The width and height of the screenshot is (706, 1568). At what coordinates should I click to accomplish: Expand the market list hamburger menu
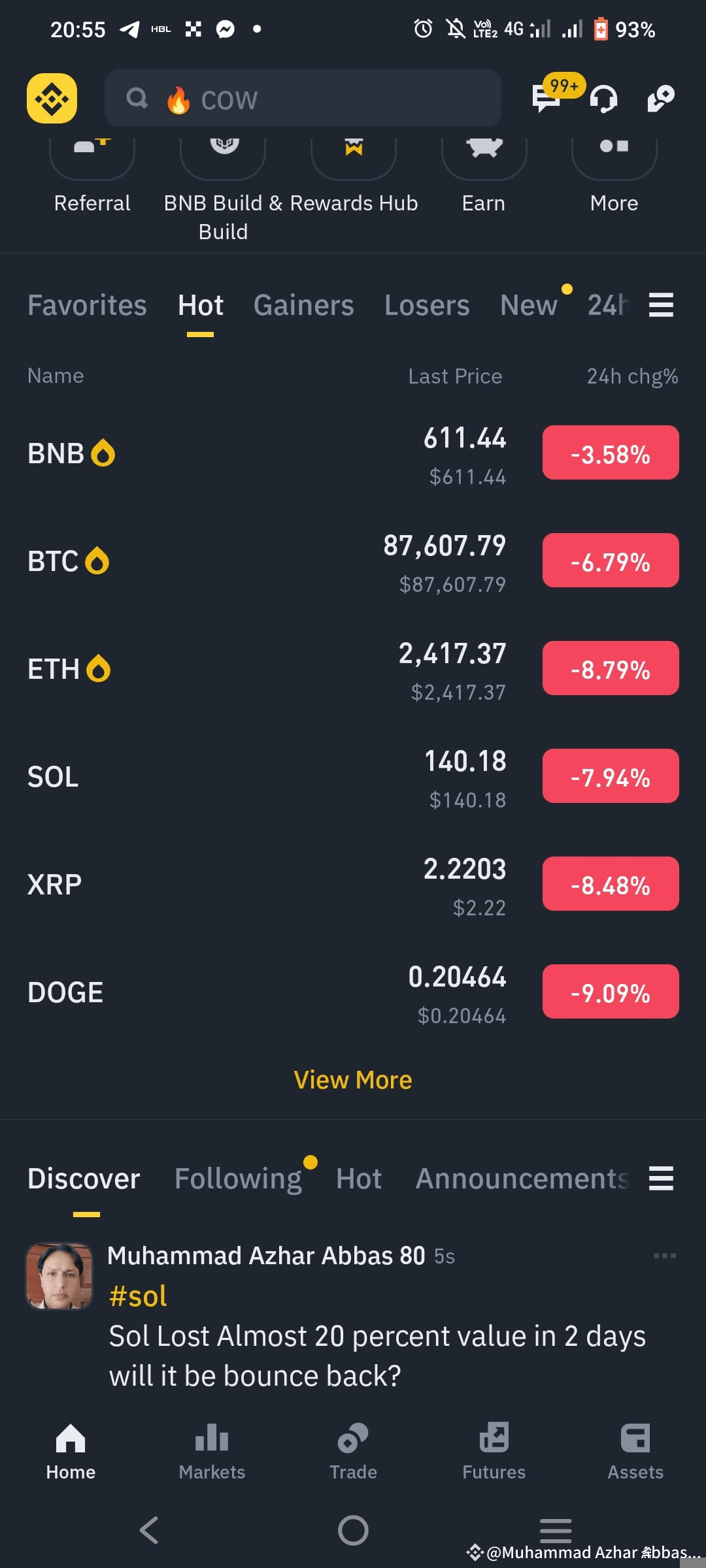click(x=661, y=304)
